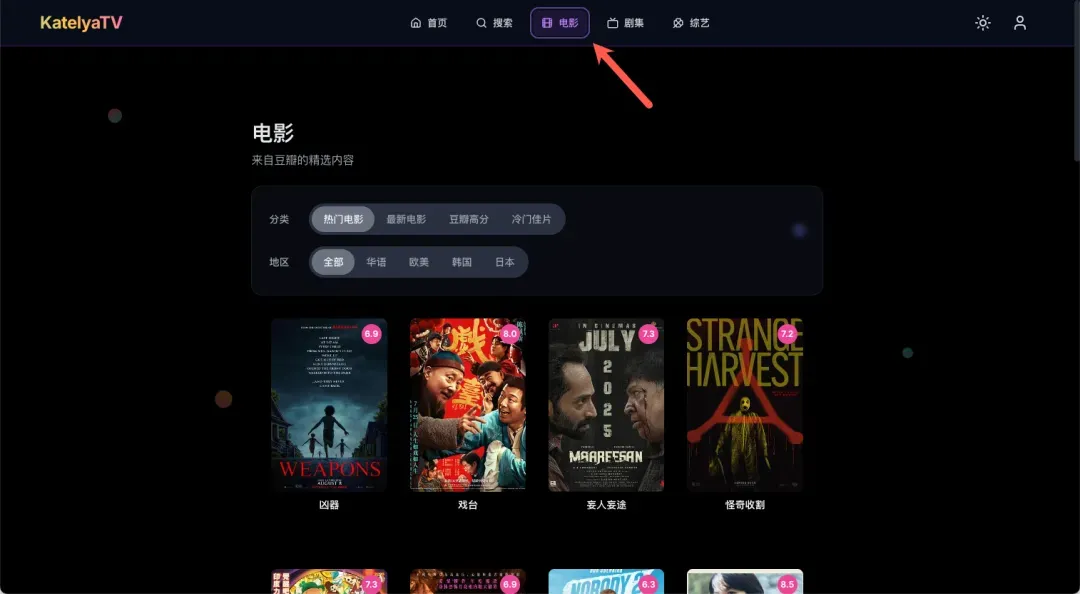Open the 搜索 search tab

coord(494,23)
